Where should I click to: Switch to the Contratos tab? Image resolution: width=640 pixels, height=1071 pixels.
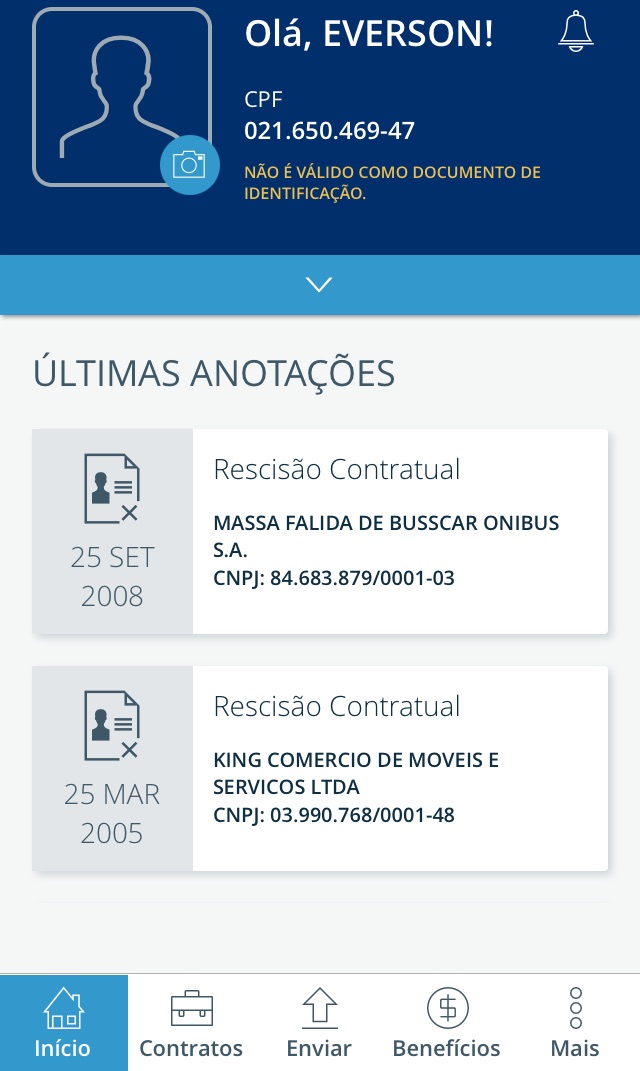tap(191, 1023)
